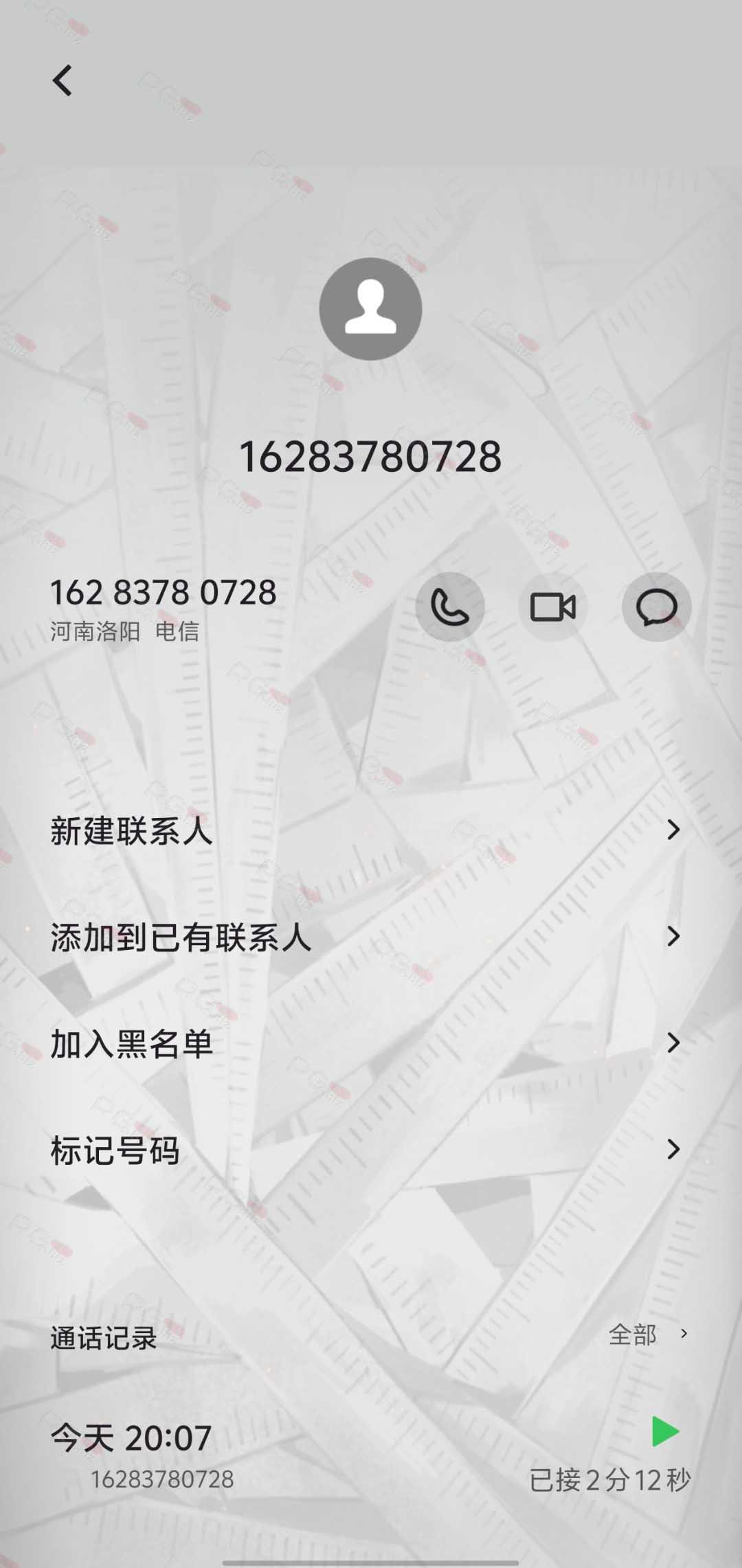Open 新建联系人 to create a contact
742x1568 pixels.
click(x=371, y=830)
